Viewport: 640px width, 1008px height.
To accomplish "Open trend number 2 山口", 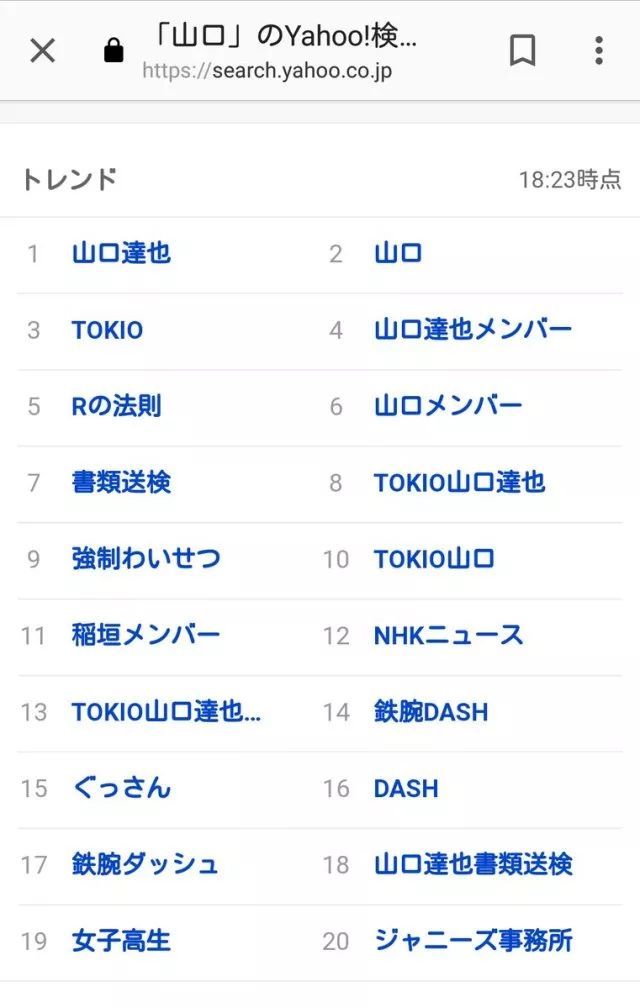I will point(398,254).
